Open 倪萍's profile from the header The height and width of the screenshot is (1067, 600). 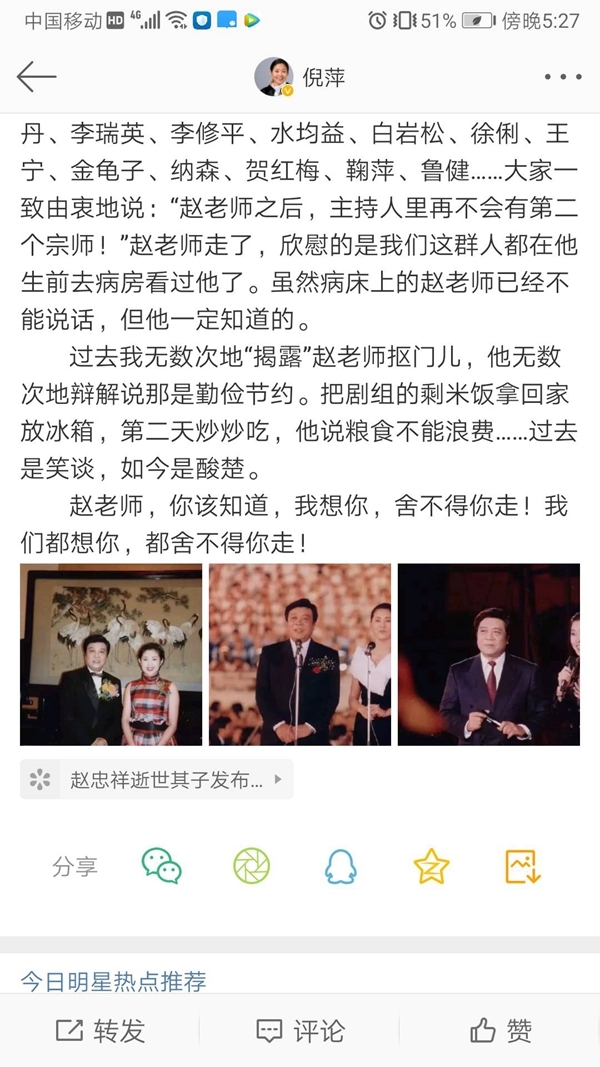coord(299,77)
